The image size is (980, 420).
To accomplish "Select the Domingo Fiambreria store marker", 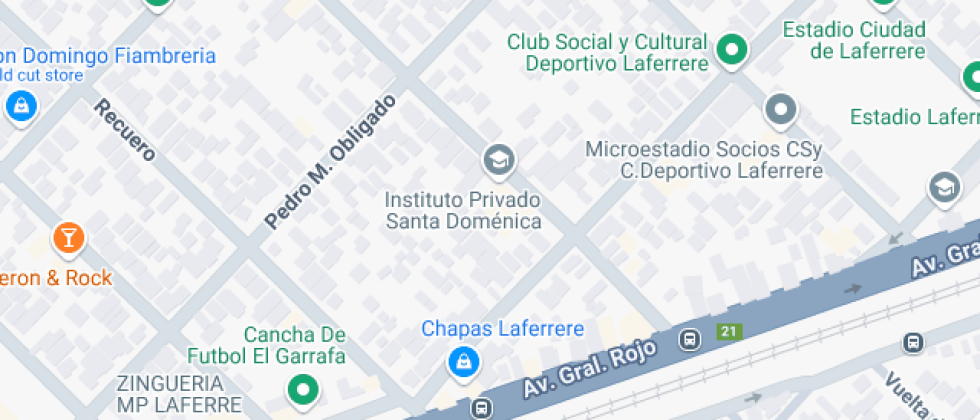I will tap(19, 104).
